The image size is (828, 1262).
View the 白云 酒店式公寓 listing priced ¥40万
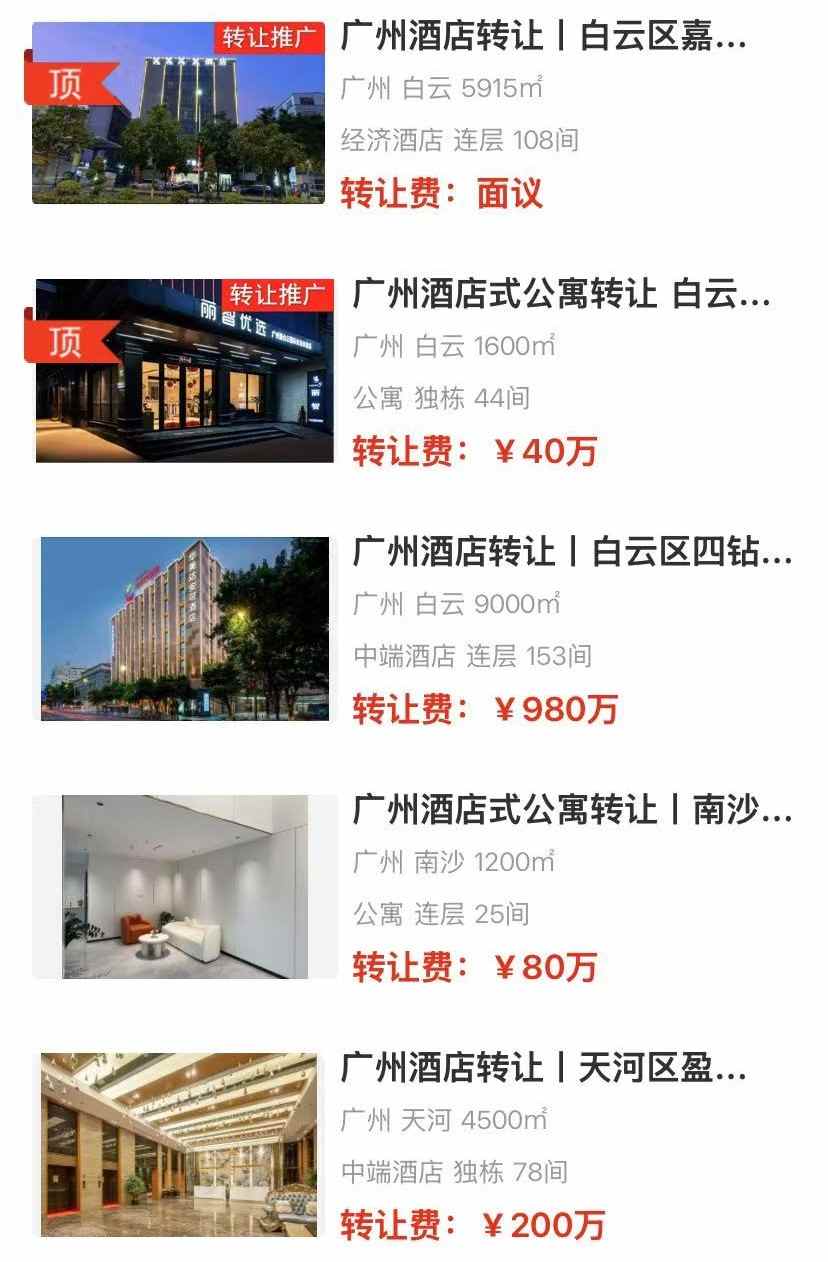coord(561,296)
